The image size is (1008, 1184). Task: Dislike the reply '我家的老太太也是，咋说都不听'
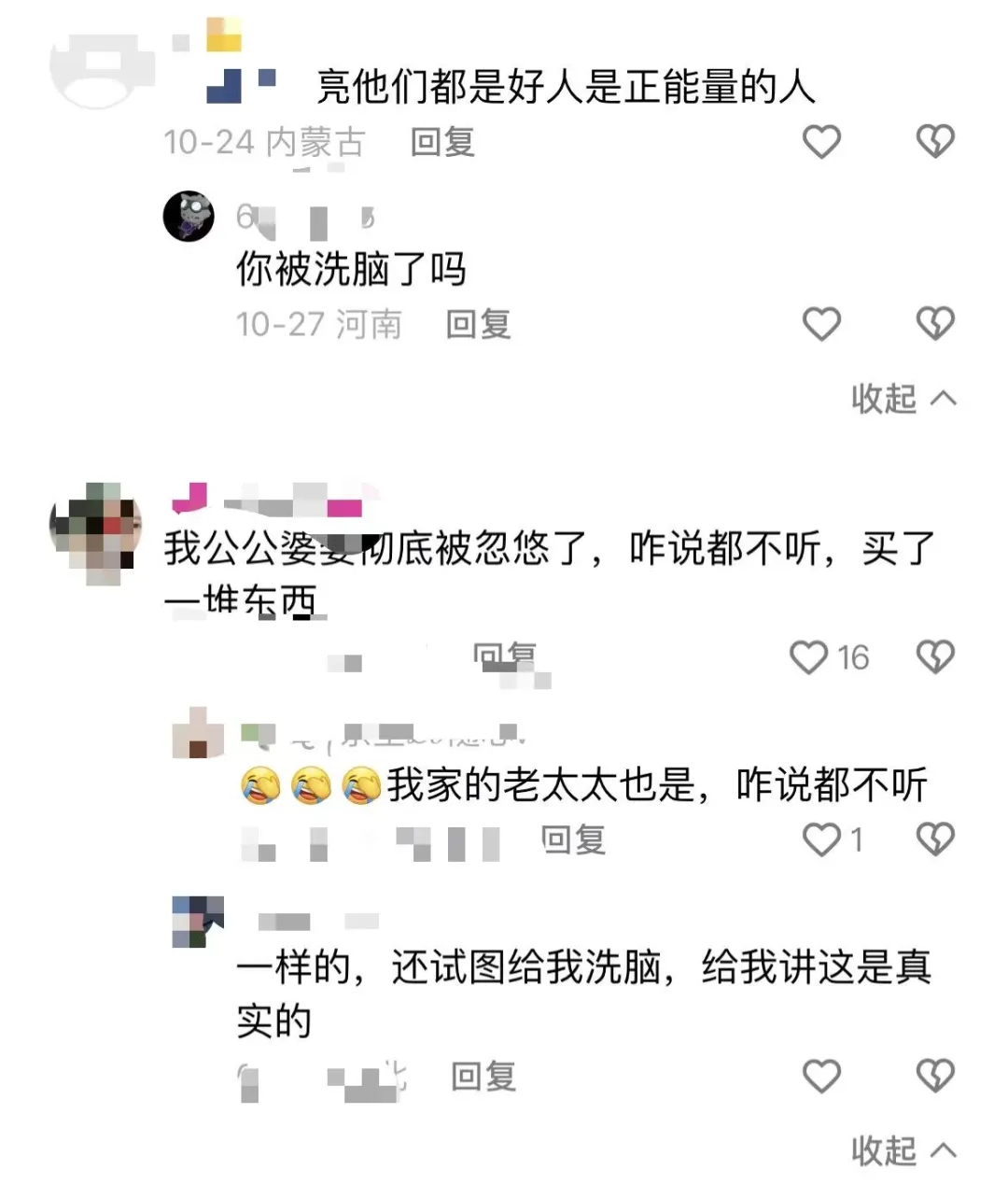pyautogui.click(x=935, y=840)
